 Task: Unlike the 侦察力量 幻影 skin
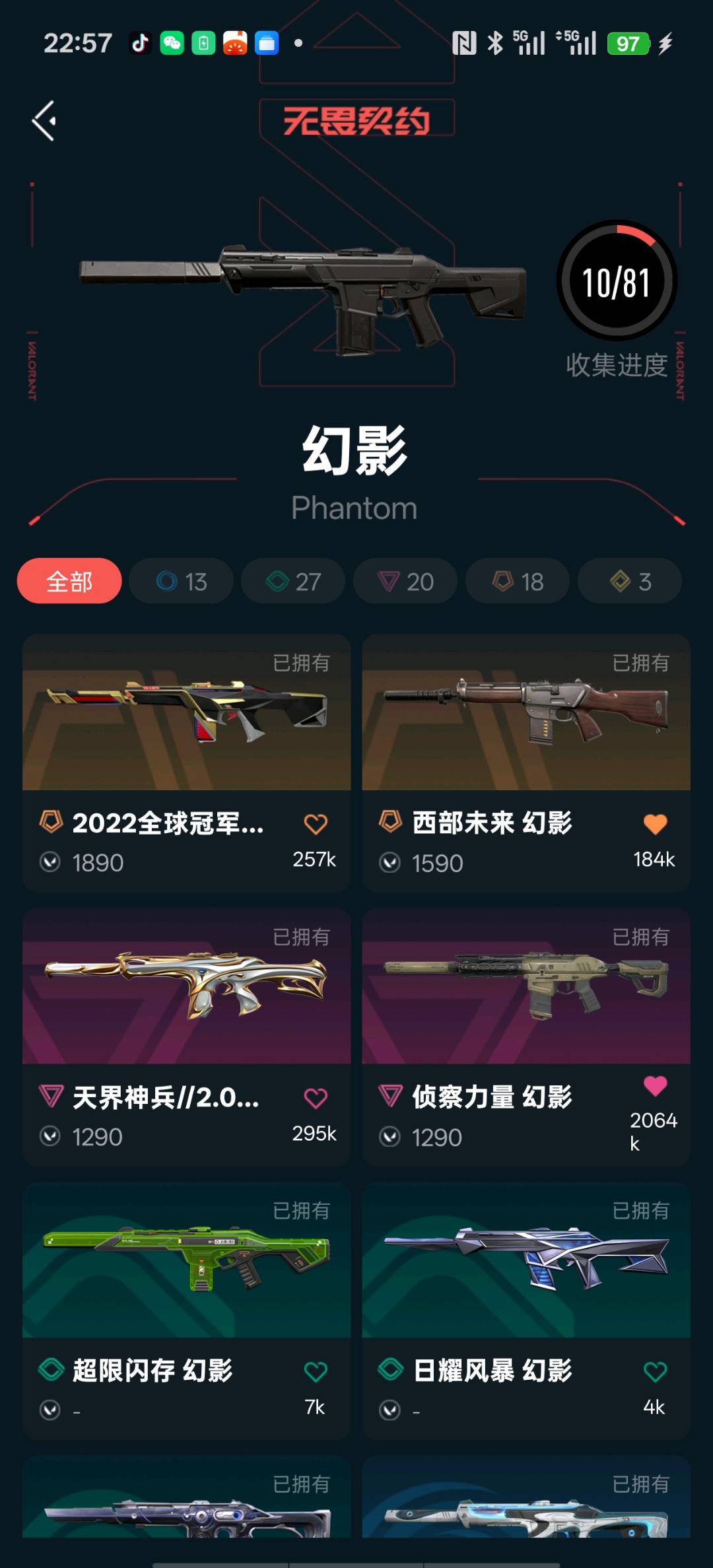(x=655, y=1086)
